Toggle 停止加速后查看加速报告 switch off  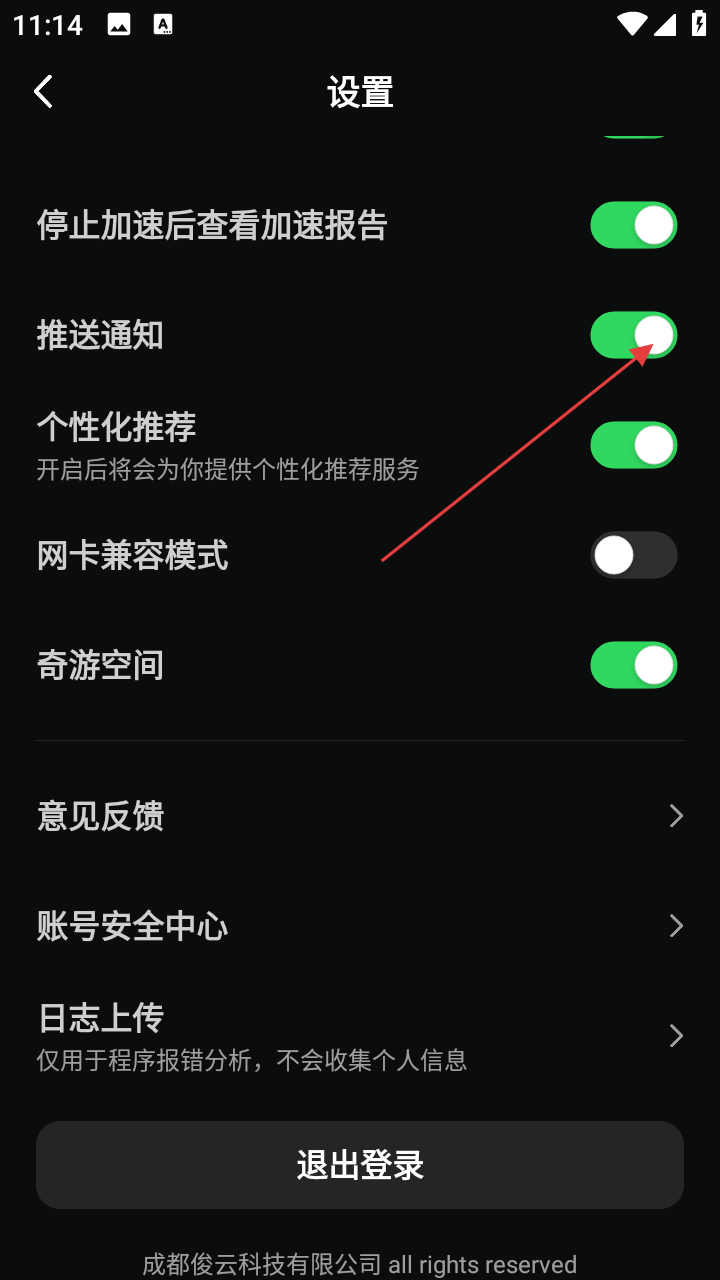click(x=633, y=226)
